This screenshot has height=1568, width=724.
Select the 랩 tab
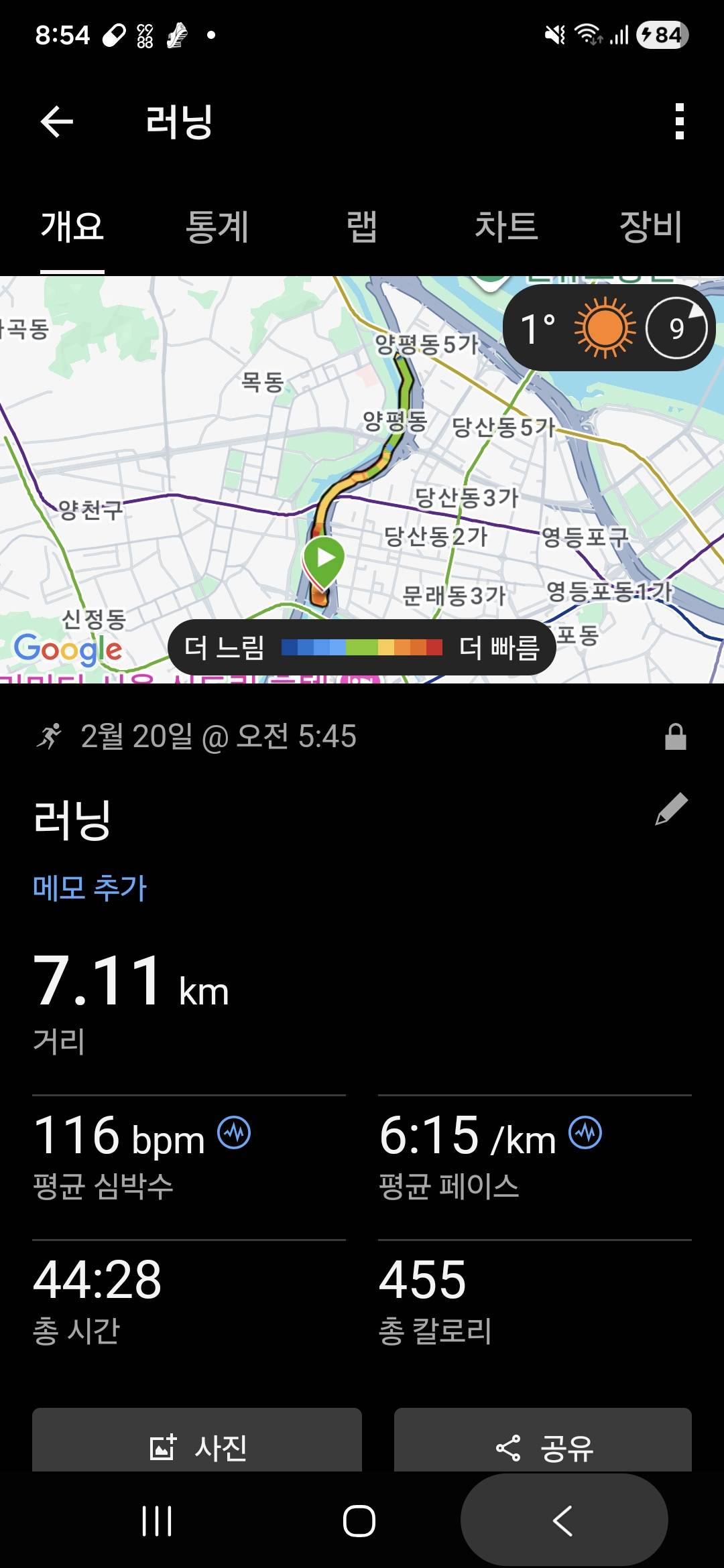tap(360, 227)
